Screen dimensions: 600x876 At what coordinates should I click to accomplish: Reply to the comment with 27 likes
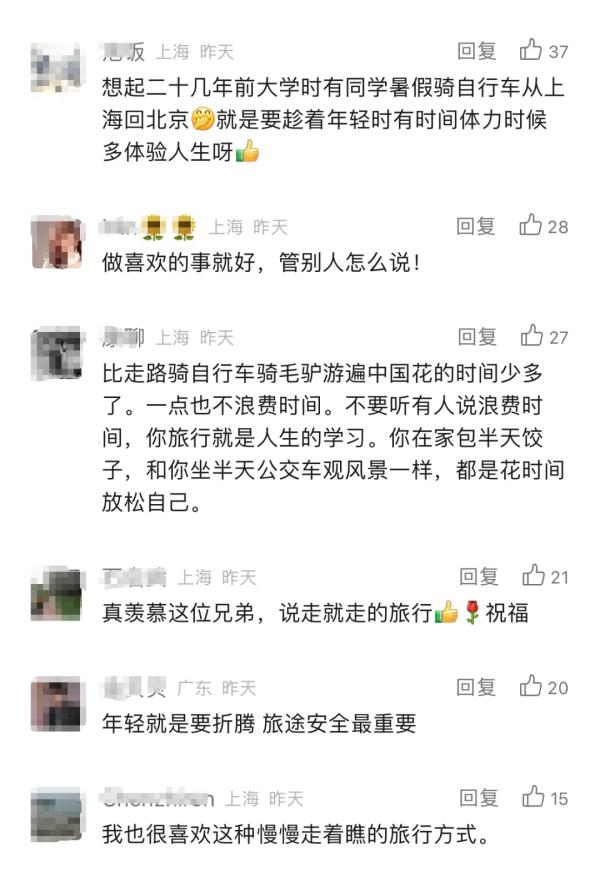[476, 337]
